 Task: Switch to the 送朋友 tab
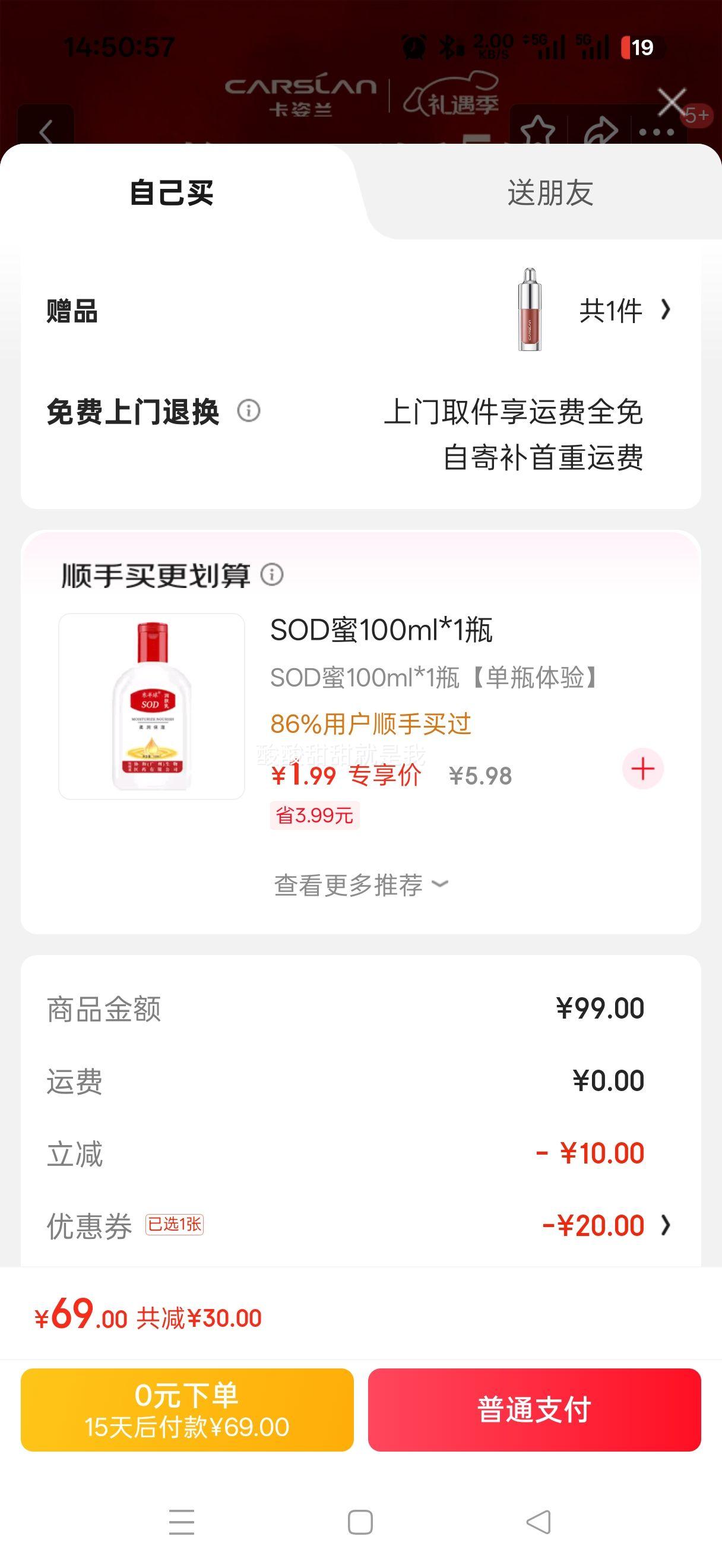(x=550, y=193)
